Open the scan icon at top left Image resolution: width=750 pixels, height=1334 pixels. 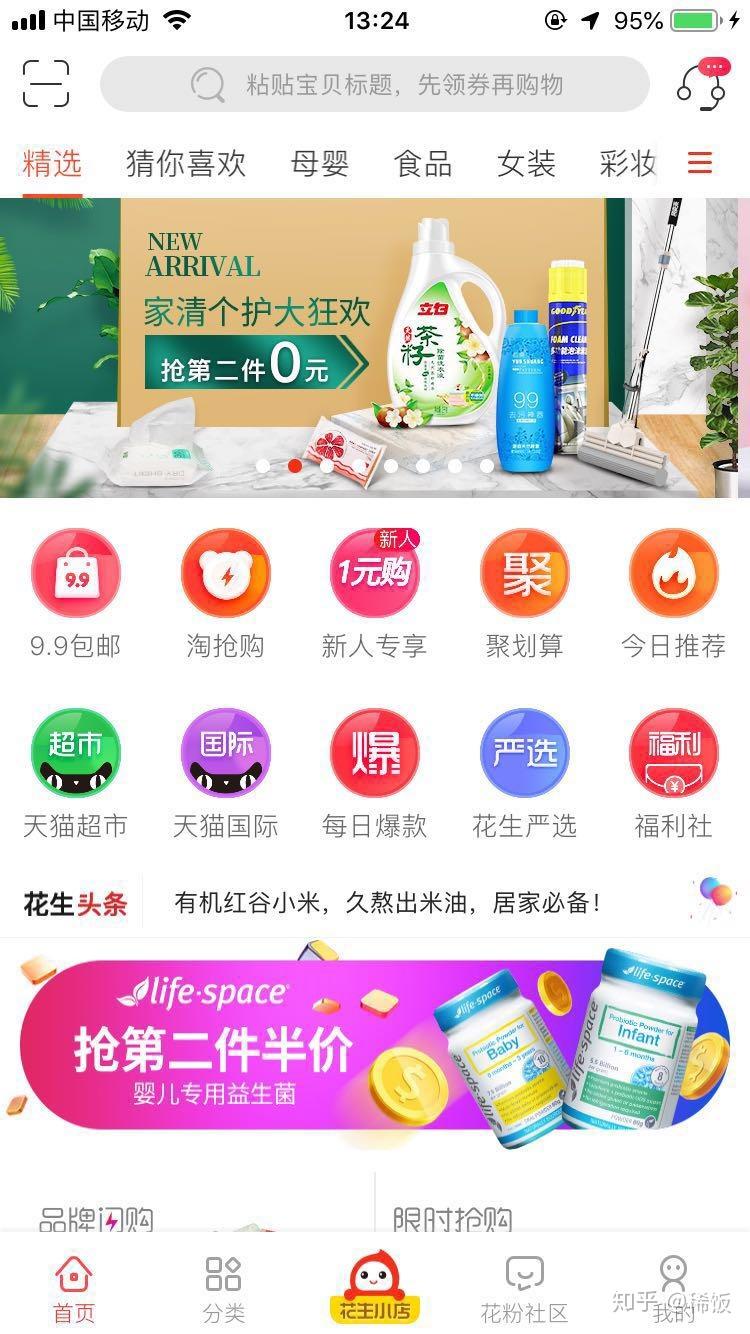click(46, 83)
